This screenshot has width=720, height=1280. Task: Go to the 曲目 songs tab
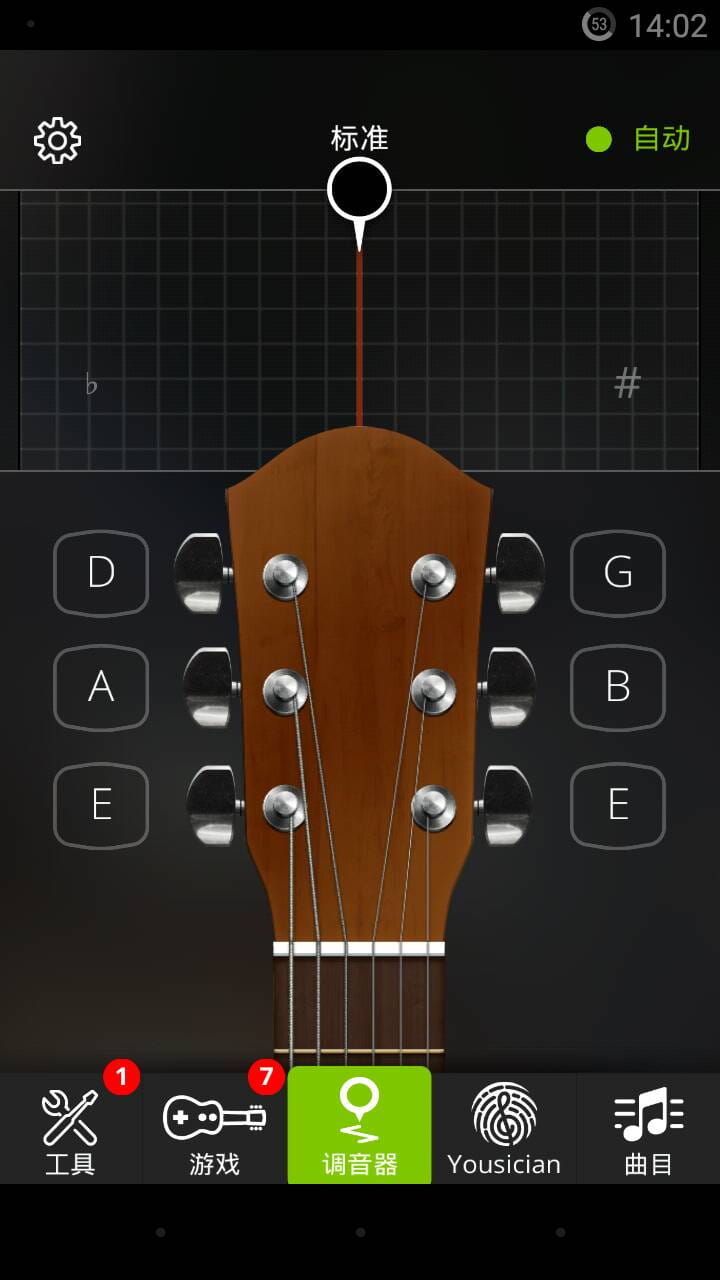point(648,1129)
